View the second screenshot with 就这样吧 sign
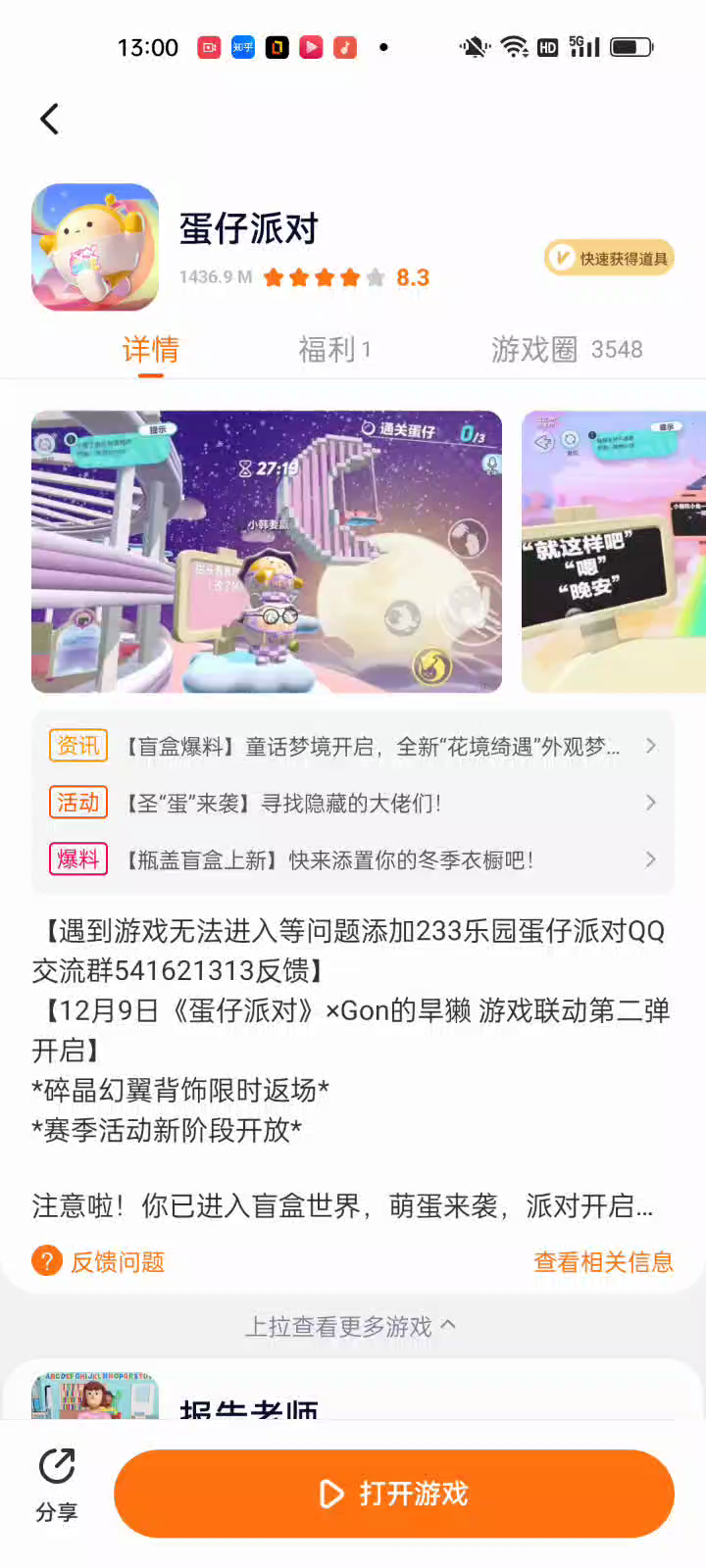Image resolution: width=706 pixels, height=1568 pixels. tap(614, 552)
